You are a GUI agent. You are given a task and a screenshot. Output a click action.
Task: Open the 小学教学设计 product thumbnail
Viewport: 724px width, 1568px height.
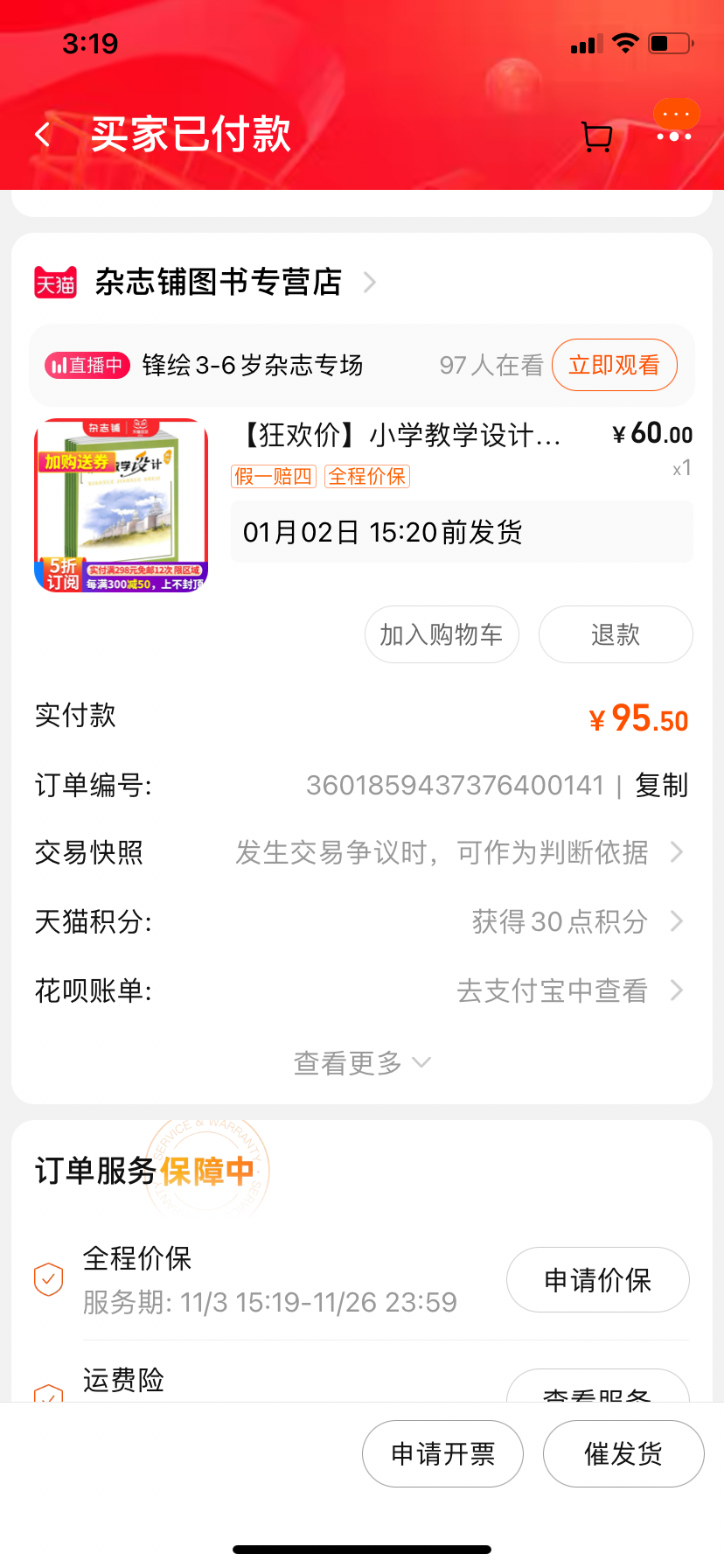coord(122,505)
